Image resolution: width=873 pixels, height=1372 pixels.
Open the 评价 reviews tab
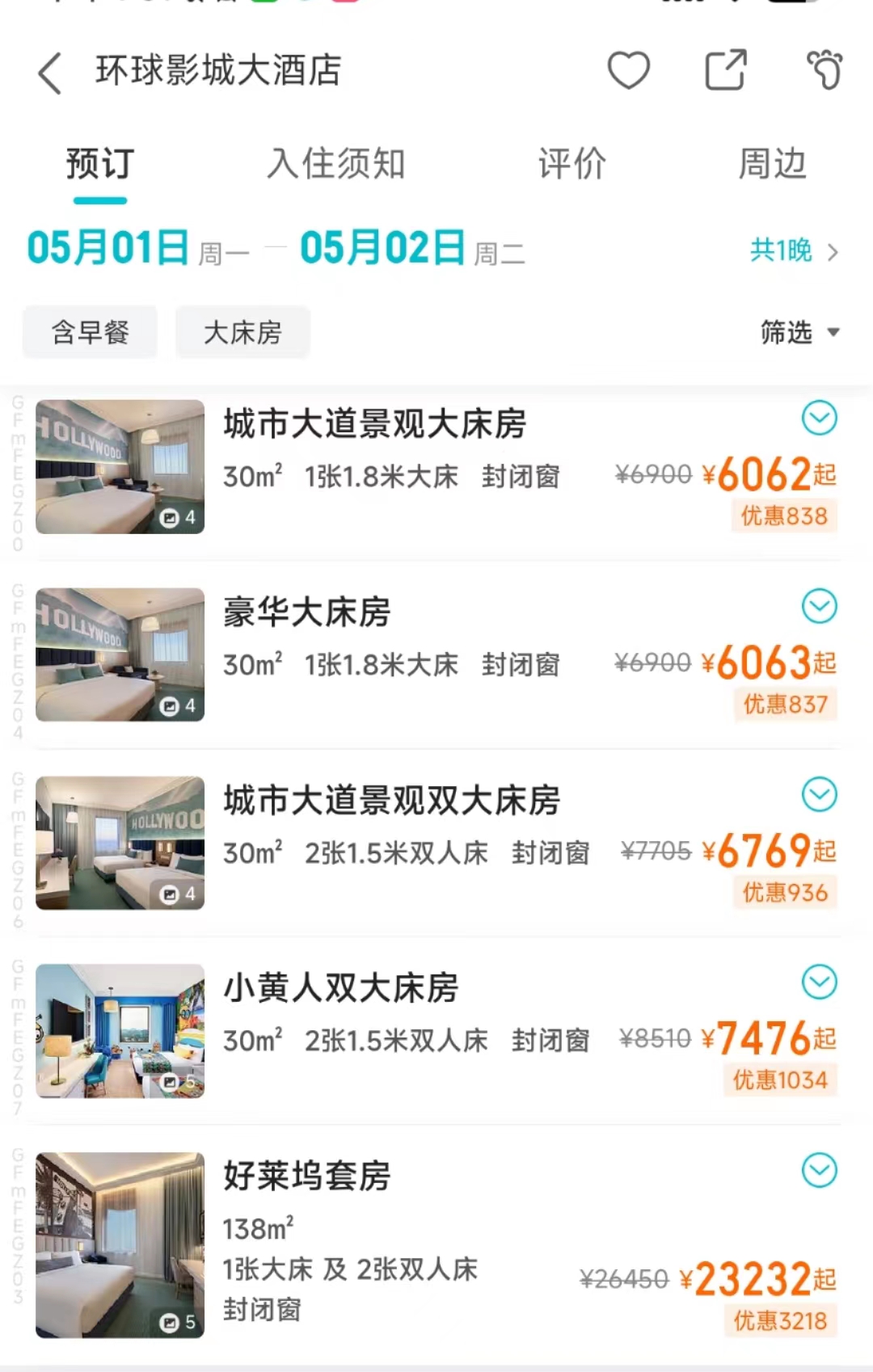click(x=571, y=163)
